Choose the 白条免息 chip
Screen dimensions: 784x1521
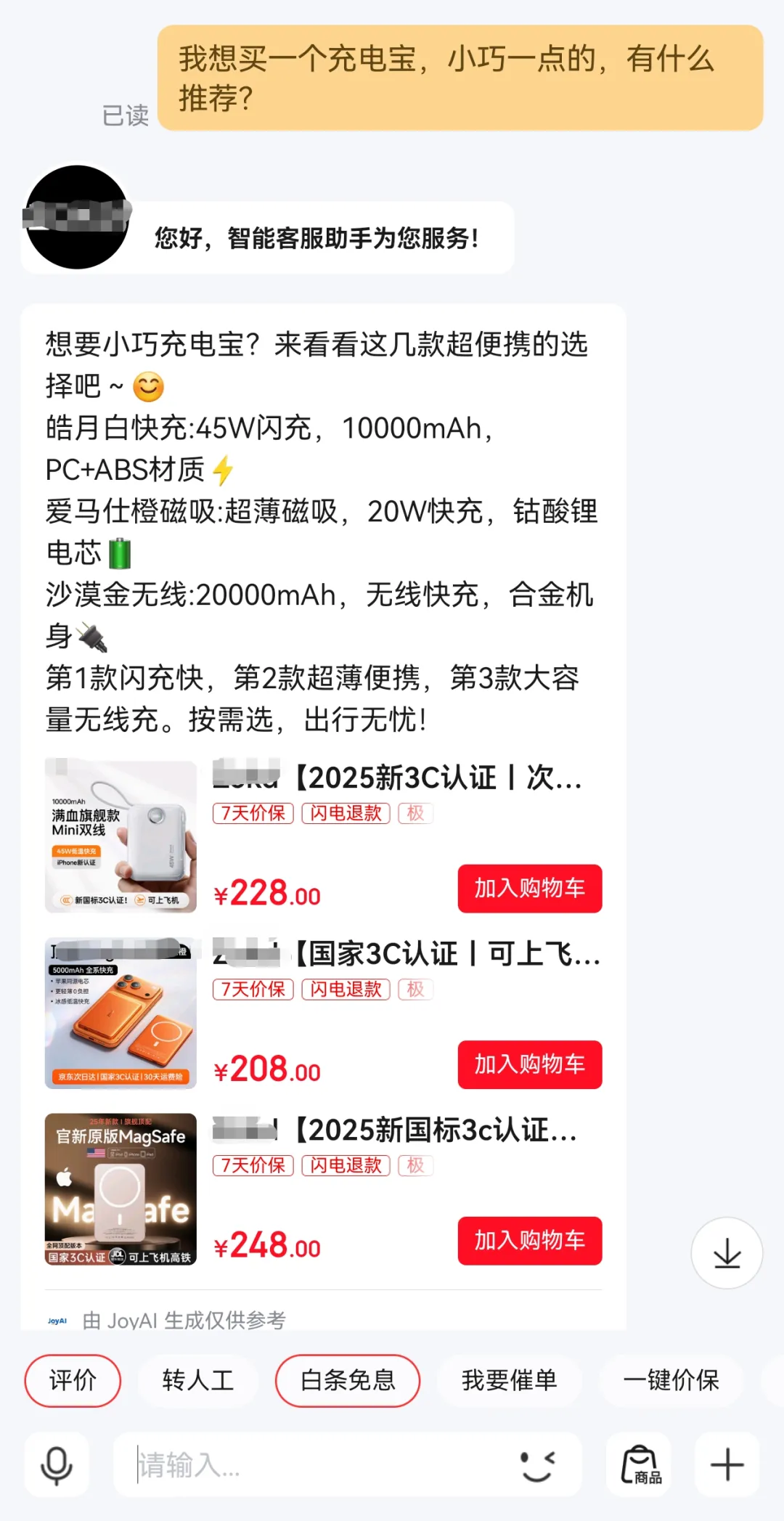(348, 1380)
